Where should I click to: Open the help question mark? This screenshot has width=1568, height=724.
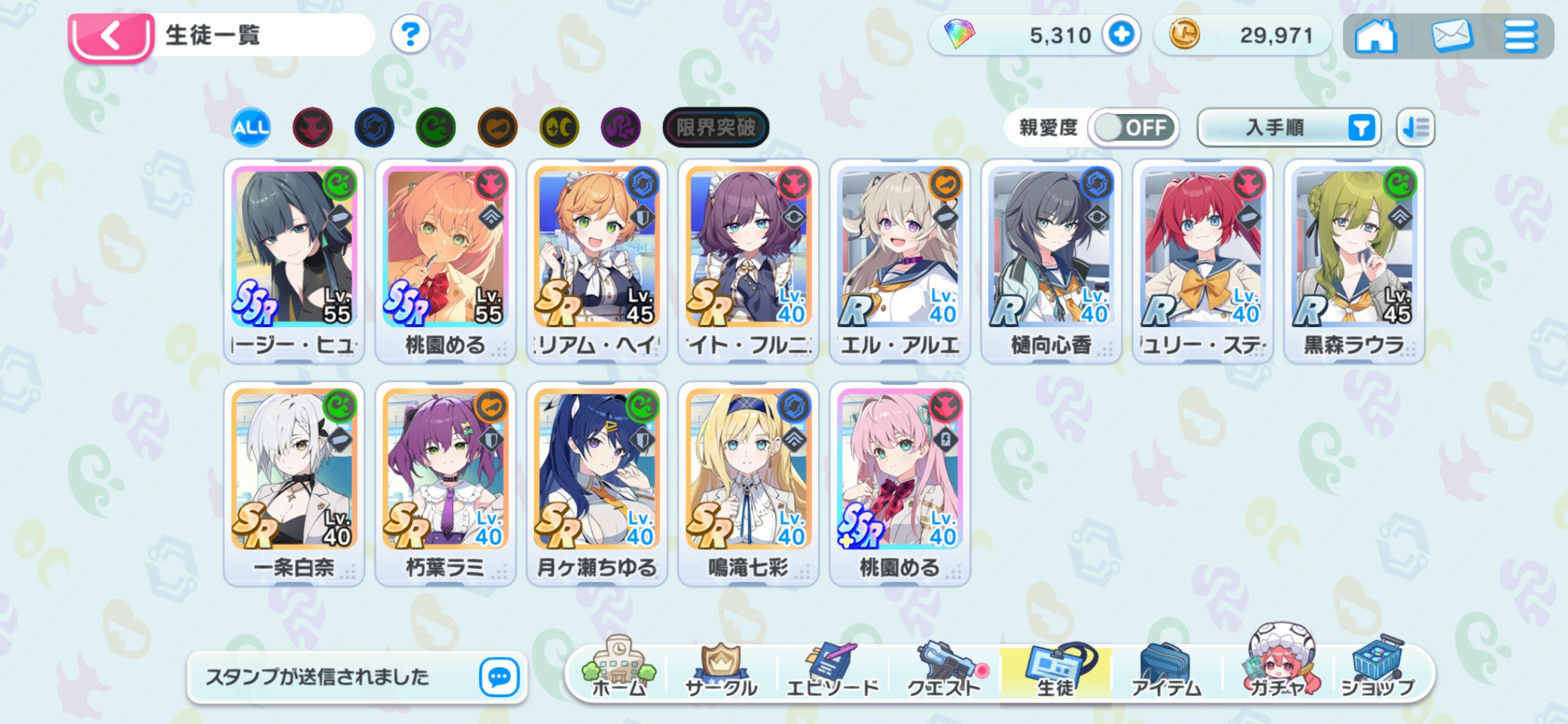click(410, 35)
